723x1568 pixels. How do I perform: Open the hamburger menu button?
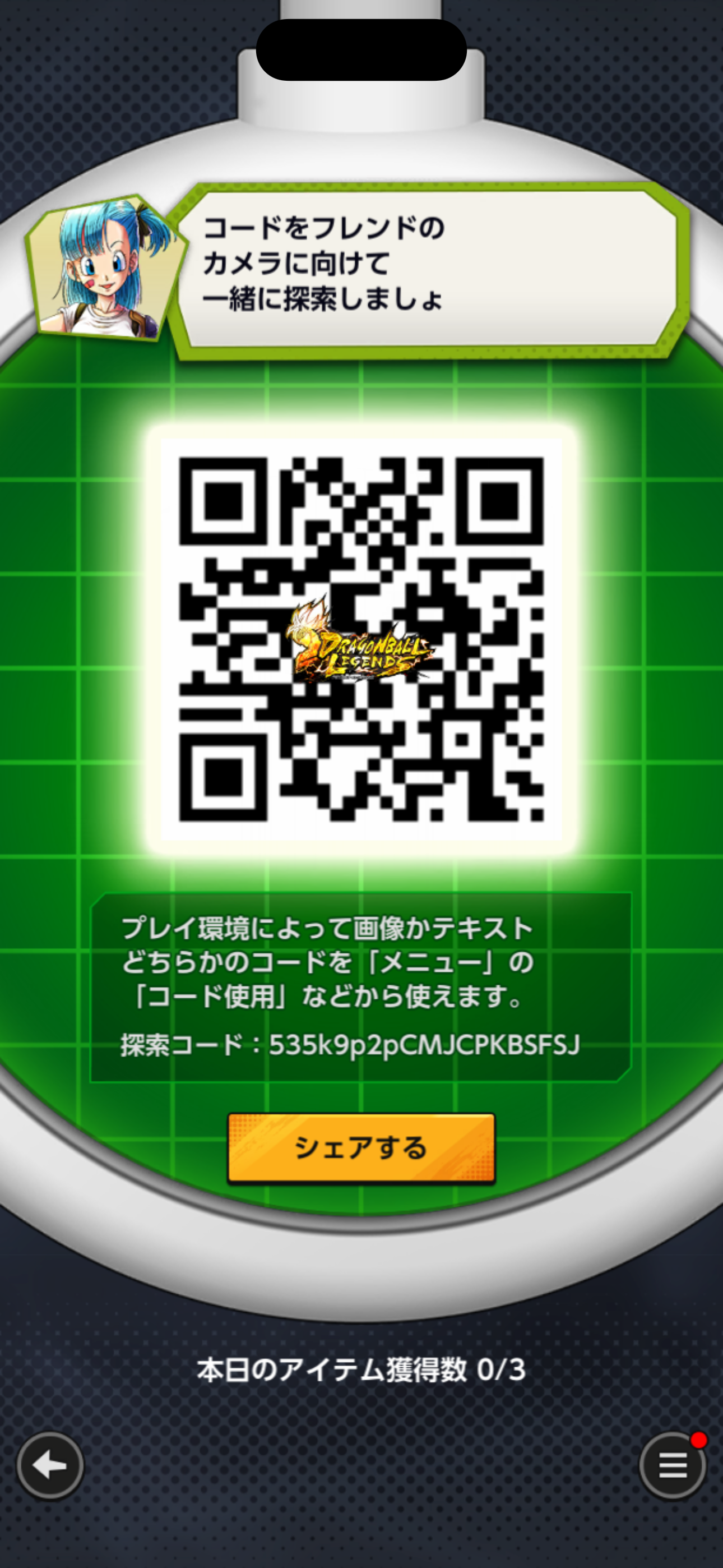coord(673,1465)
